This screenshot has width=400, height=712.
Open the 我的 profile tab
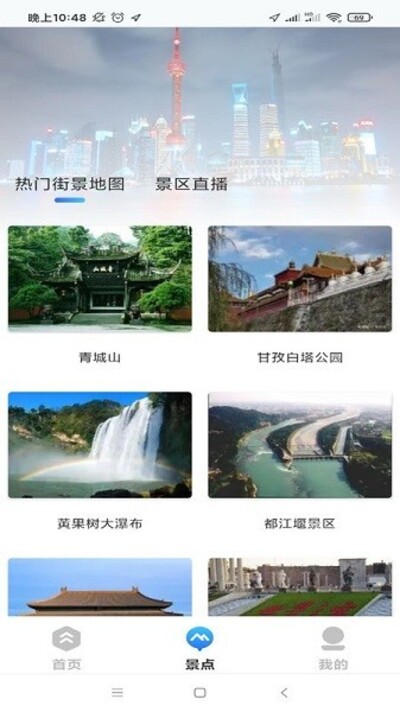click(333, 648)
